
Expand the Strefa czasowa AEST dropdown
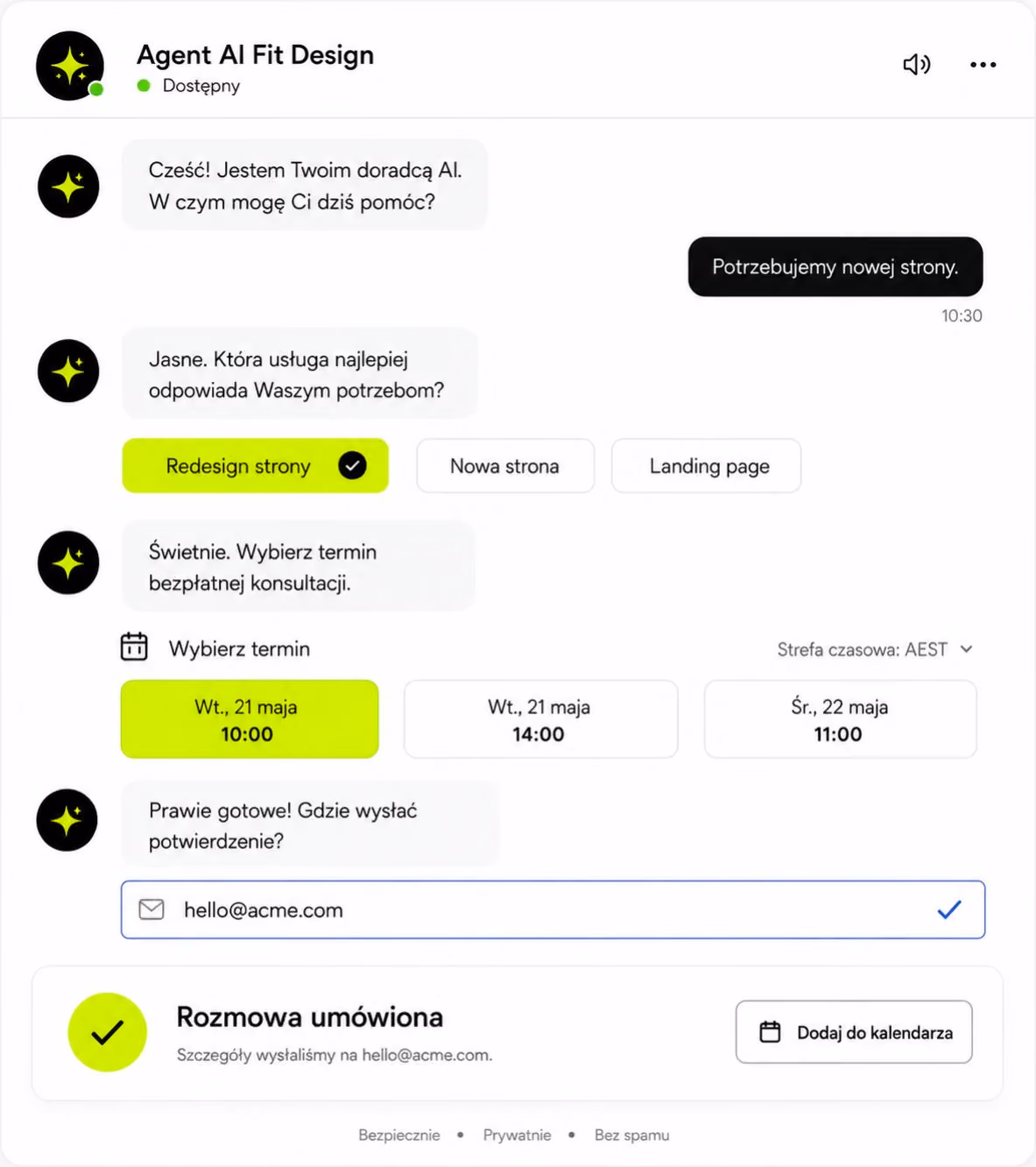click(x=875, y=649)
